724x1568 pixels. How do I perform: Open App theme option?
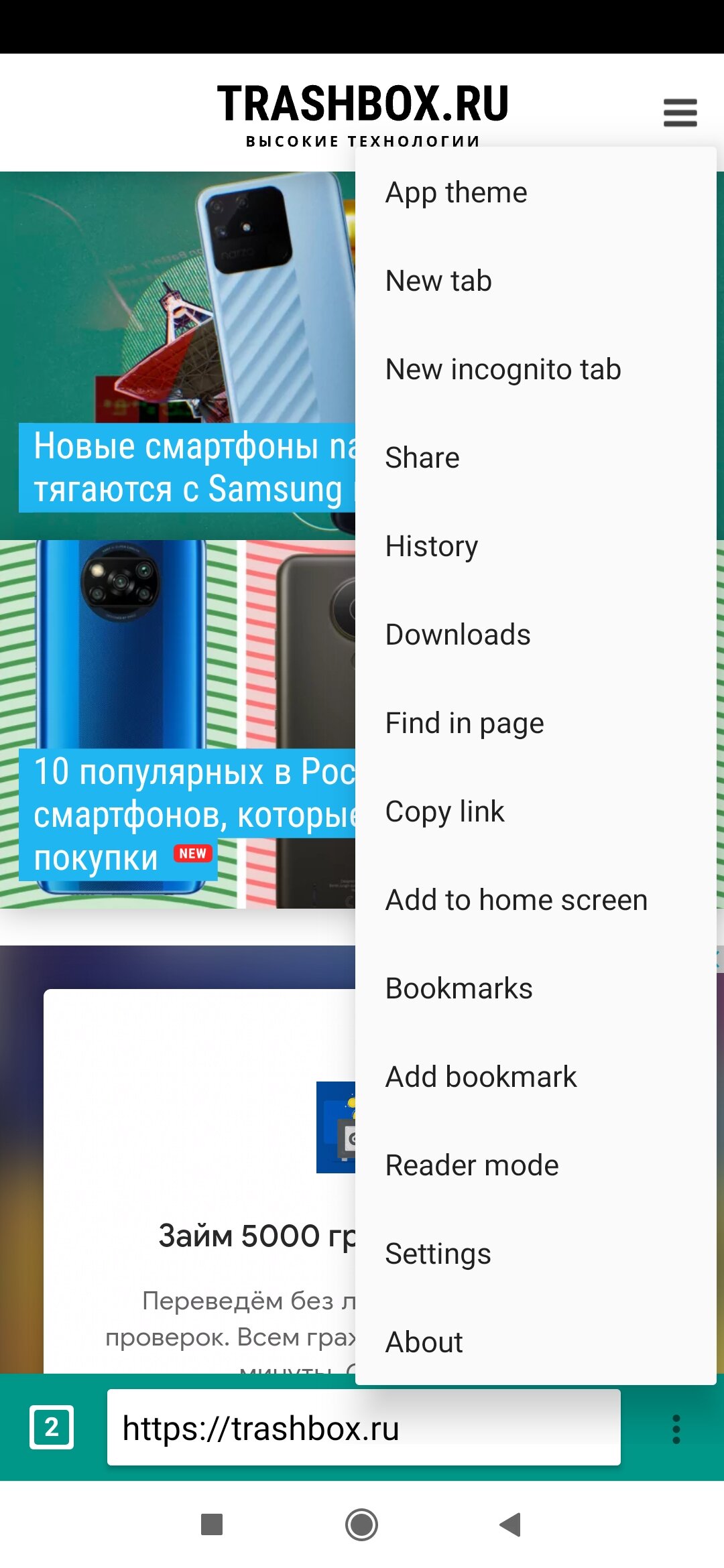point(456,193)
